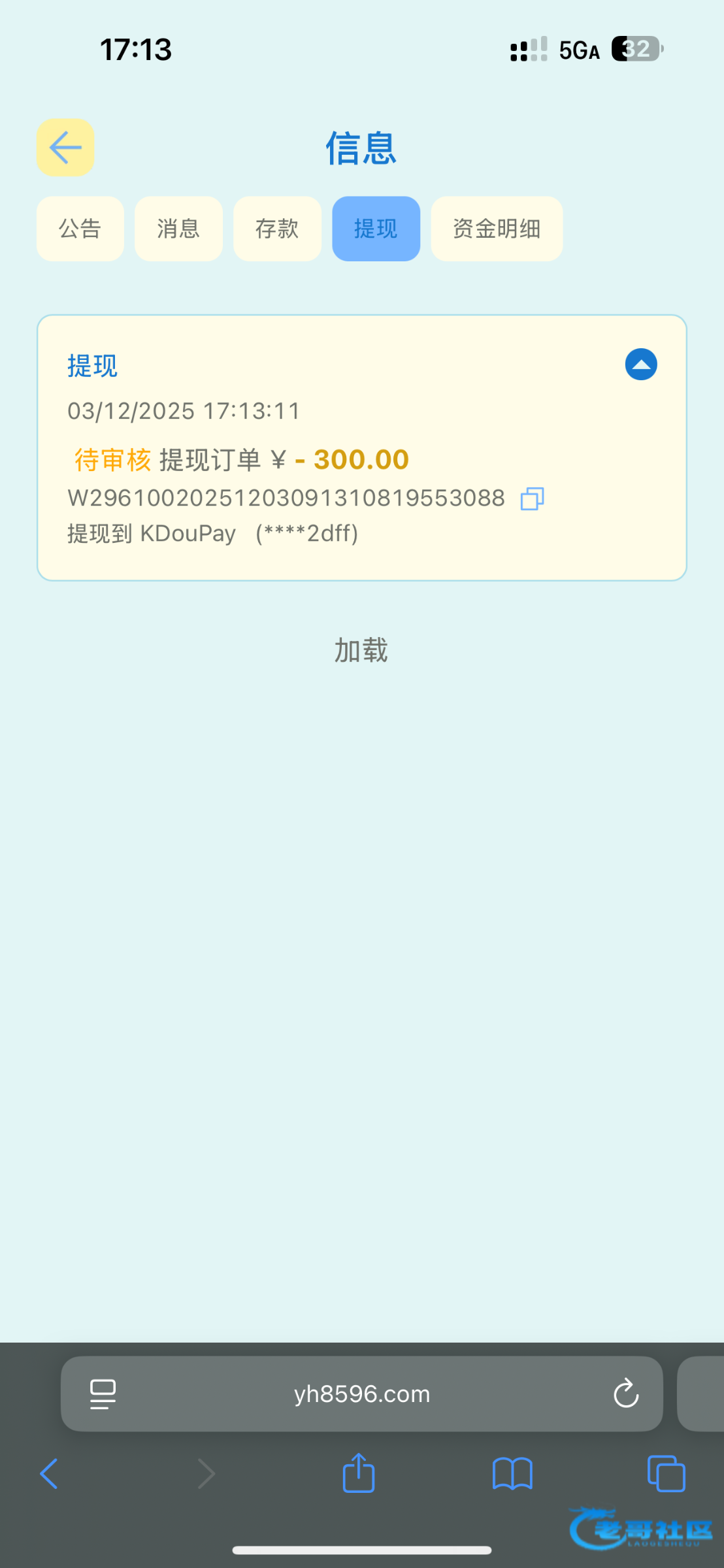Open the 资金明细 tab

pos(497,229)
